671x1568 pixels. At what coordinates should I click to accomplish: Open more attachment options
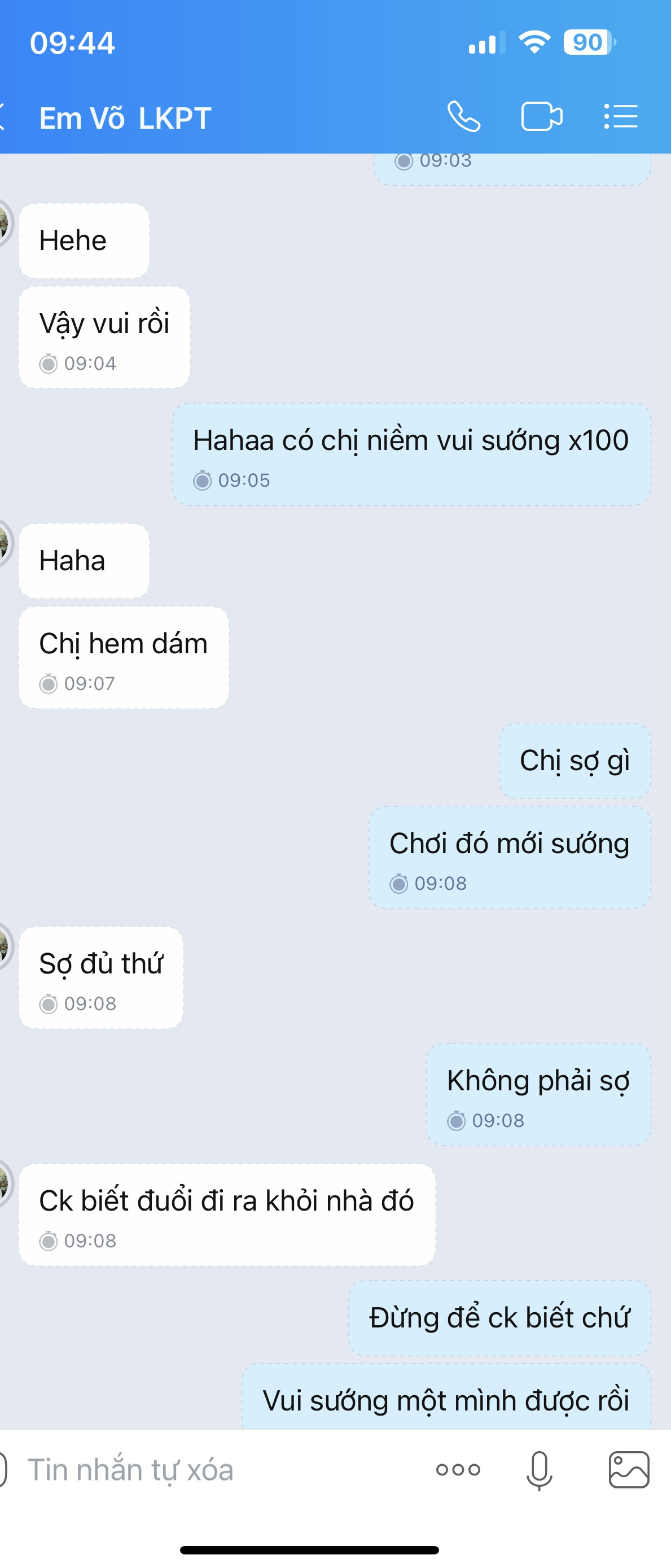tap(458, 1470)
